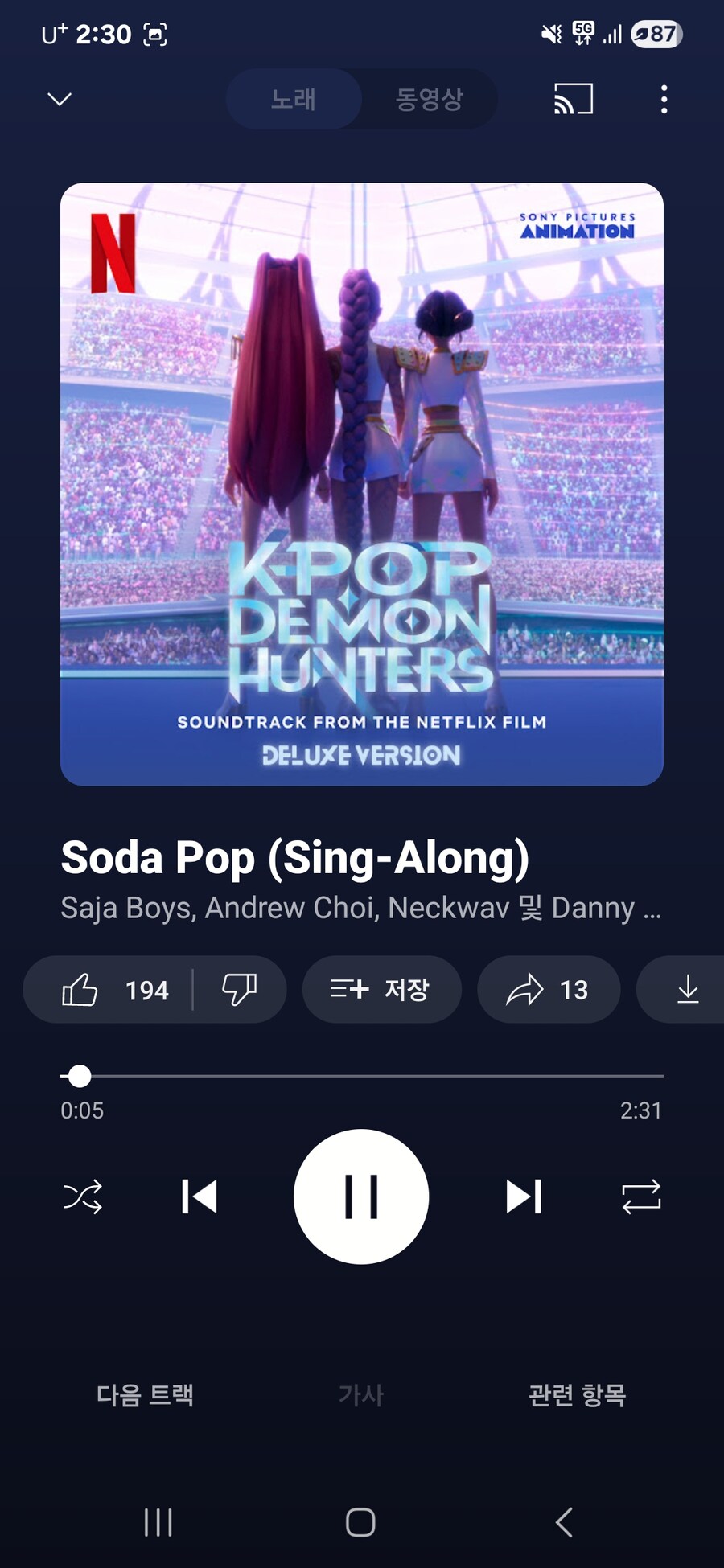Skip to the next track
Viewport: 724px width, 1568px height.
524,1197
